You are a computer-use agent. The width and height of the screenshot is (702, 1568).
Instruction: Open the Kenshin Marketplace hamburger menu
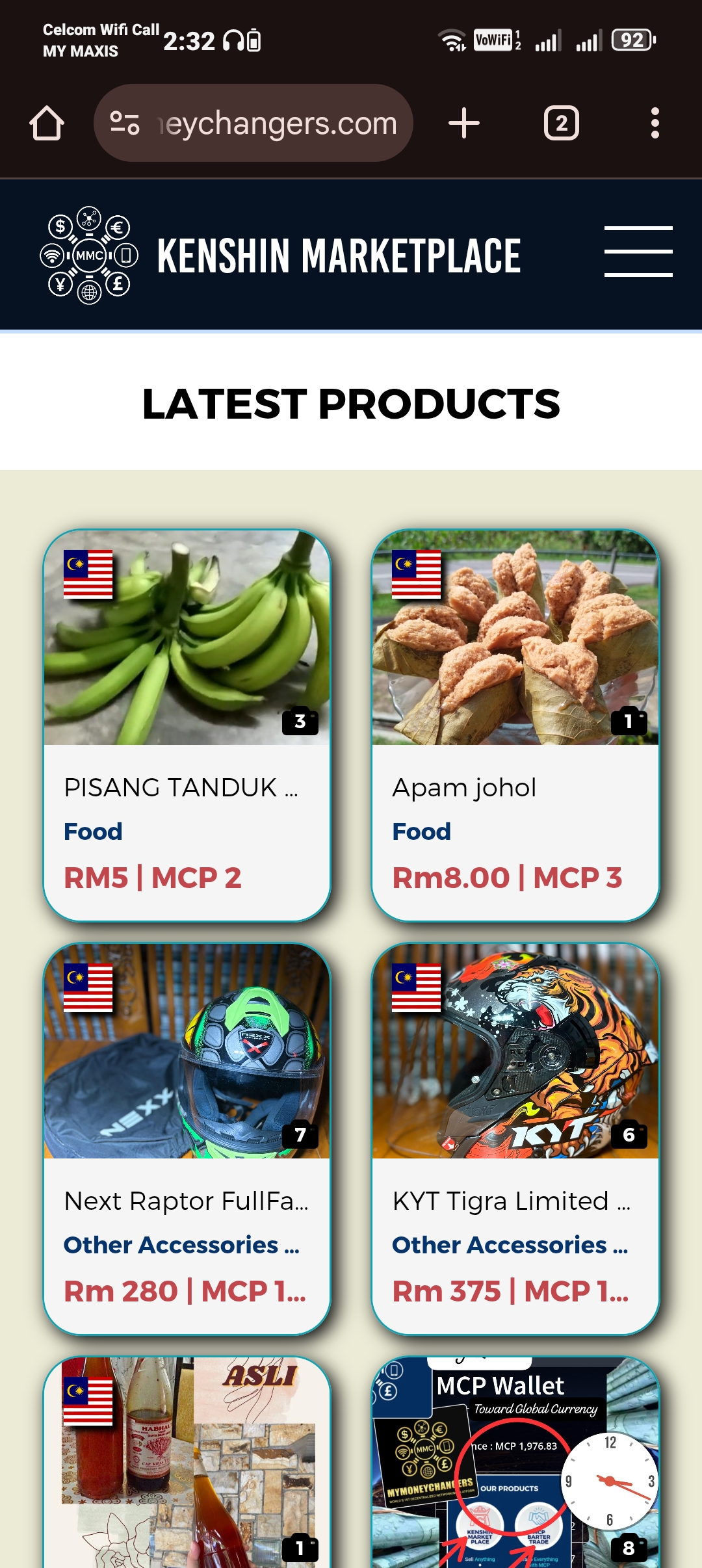click(638, 252)
